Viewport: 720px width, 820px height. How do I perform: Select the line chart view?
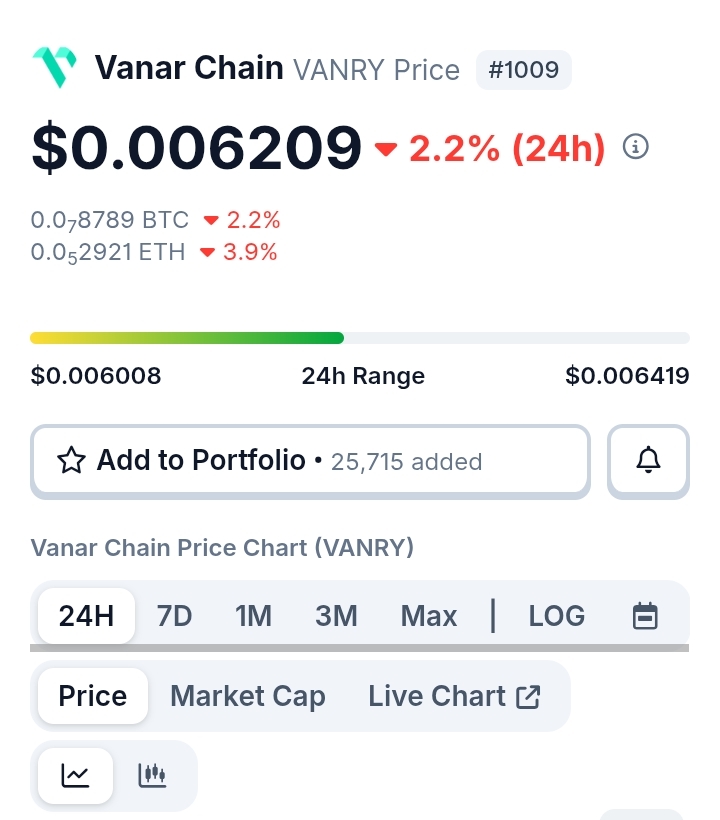point(75,775)
